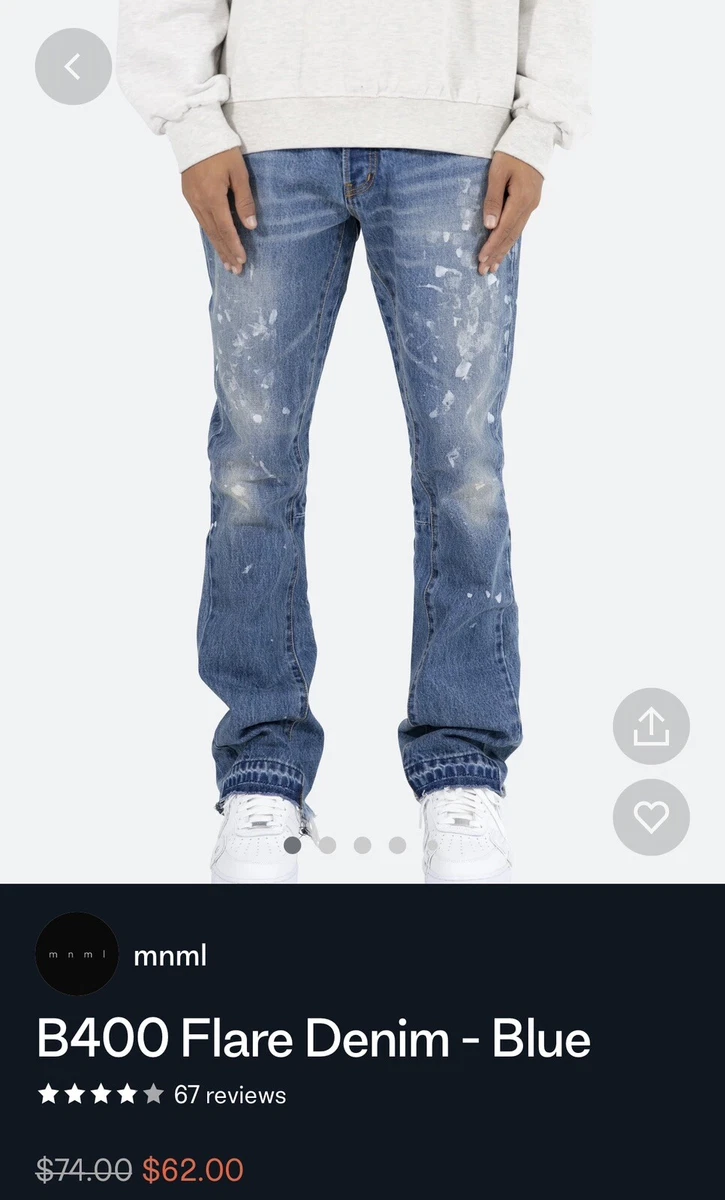Open the mnml brand page
The height and width of the screenshot is (1200, 725).
click(170, 955)
